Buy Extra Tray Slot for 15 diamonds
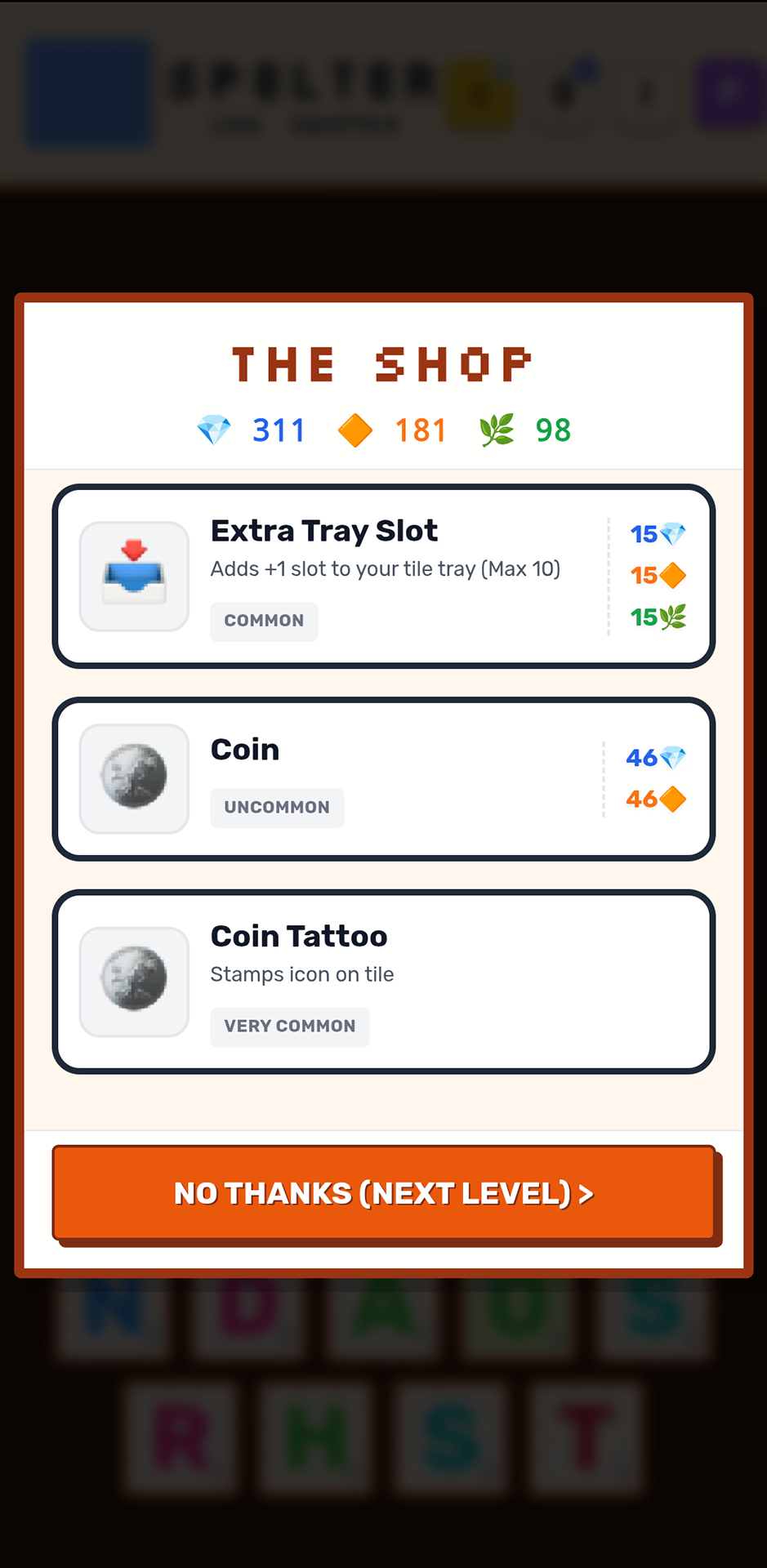The height and width of the screenshot is (1568, 767). tap(658, 534)
